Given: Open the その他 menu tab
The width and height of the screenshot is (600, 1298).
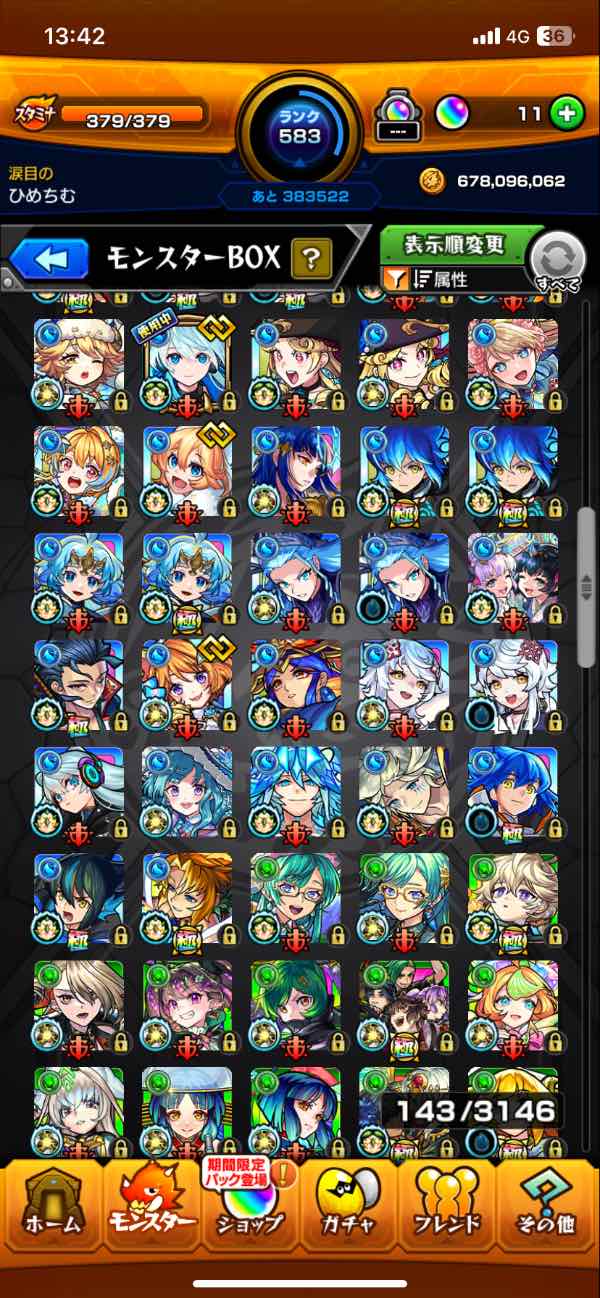Looking at the screenshot, I should (546, 1209).
